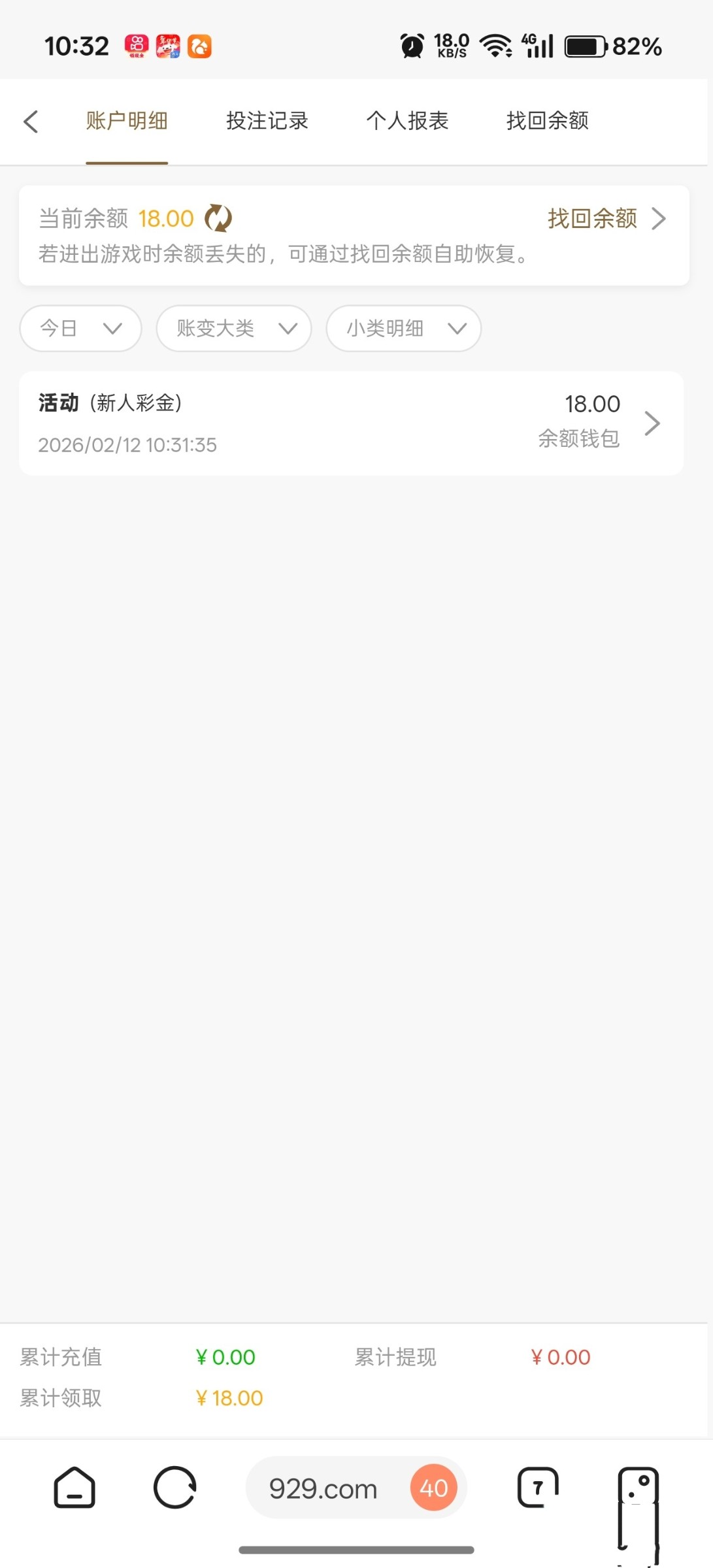Expand the 今日 date dropdown
This screenshot has height=1568, width=713.
pos(80,328)
